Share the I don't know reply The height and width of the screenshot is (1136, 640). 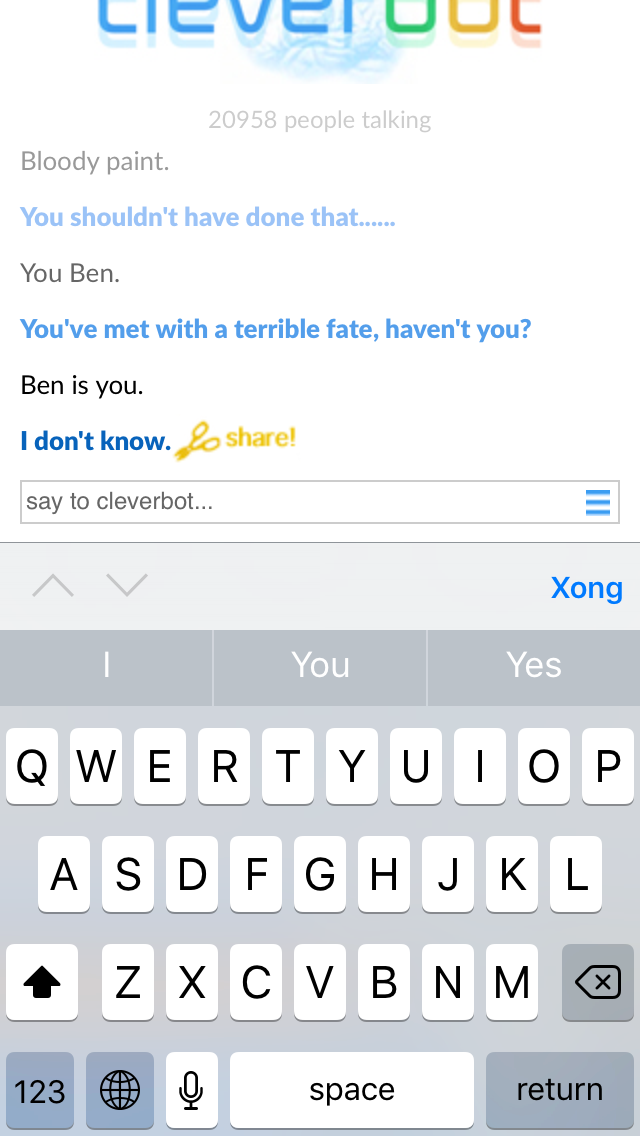coord(235,439)
